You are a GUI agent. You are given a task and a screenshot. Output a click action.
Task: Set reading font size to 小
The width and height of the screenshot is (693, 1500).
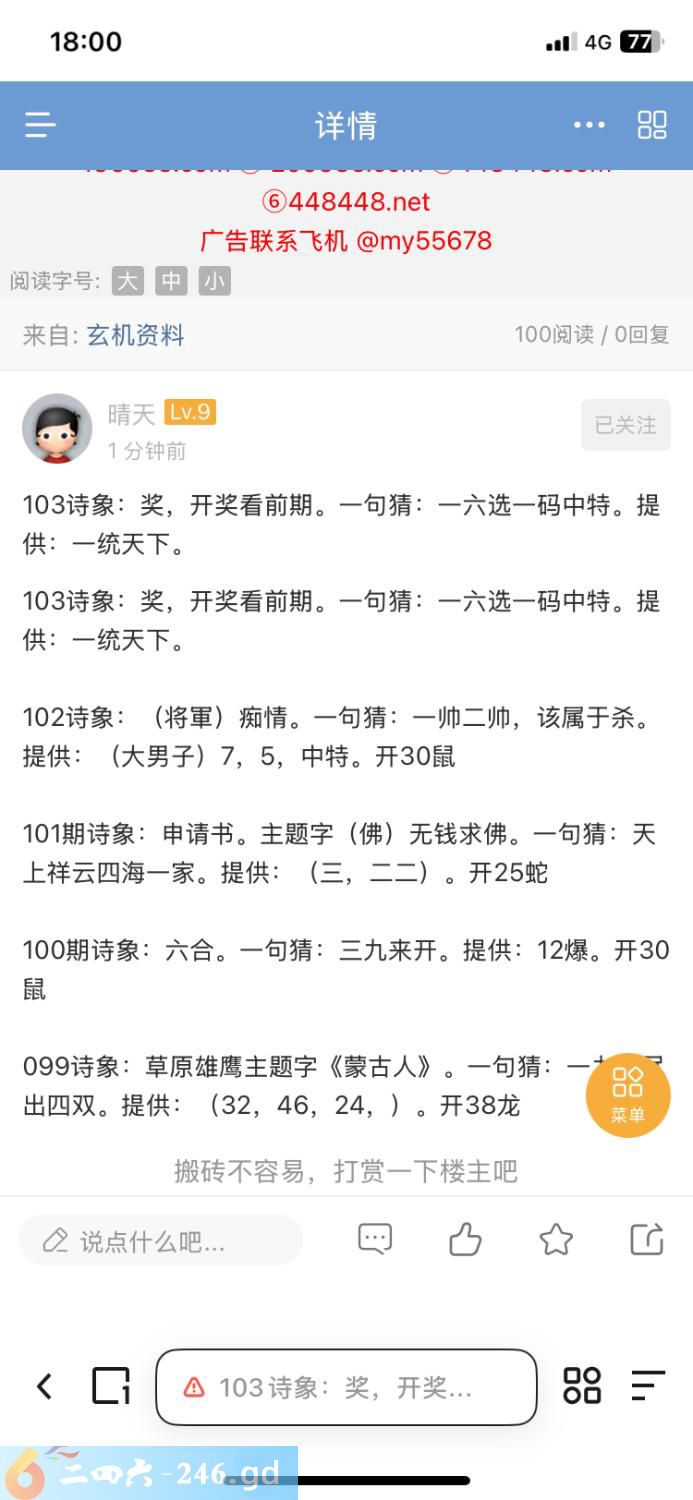[214, 281]
